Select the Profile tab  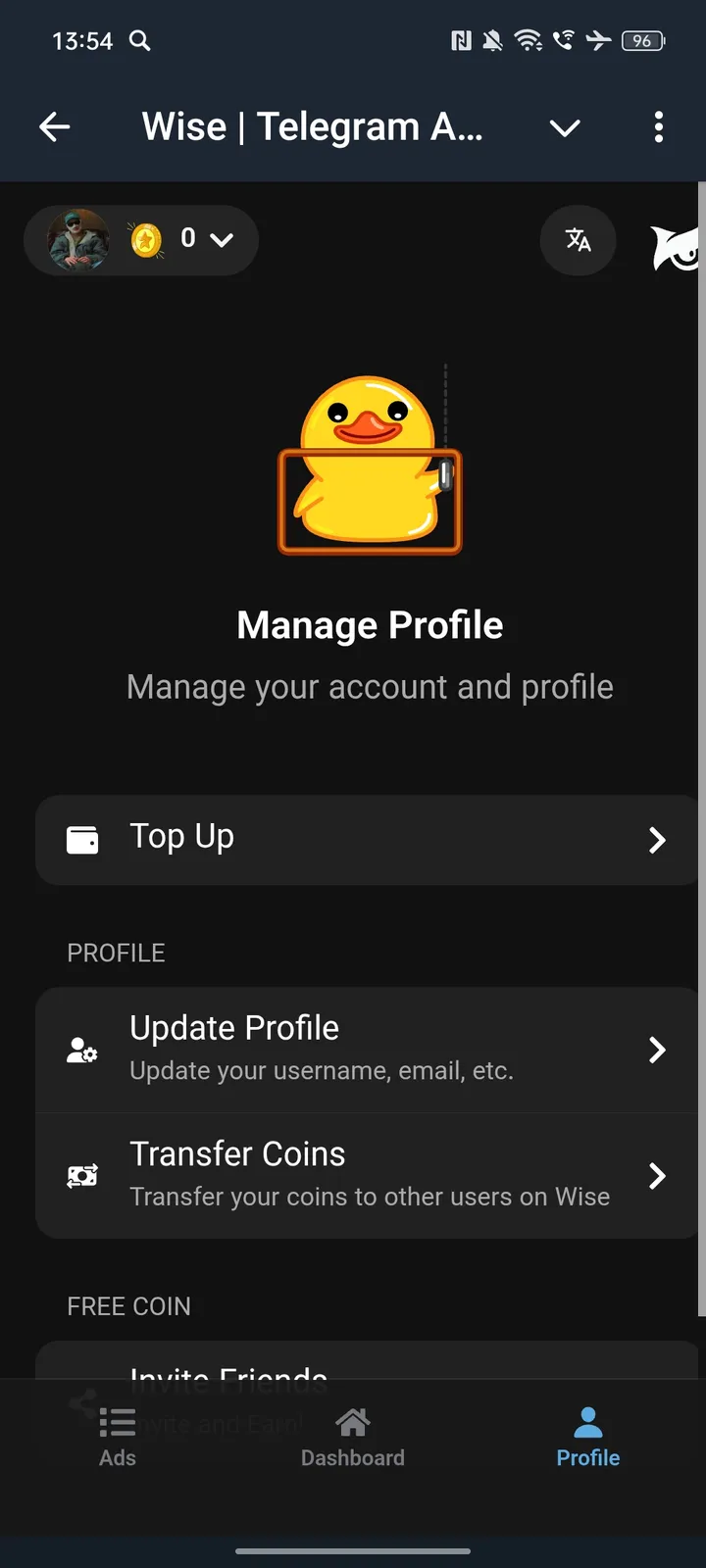click(587, 1437)
